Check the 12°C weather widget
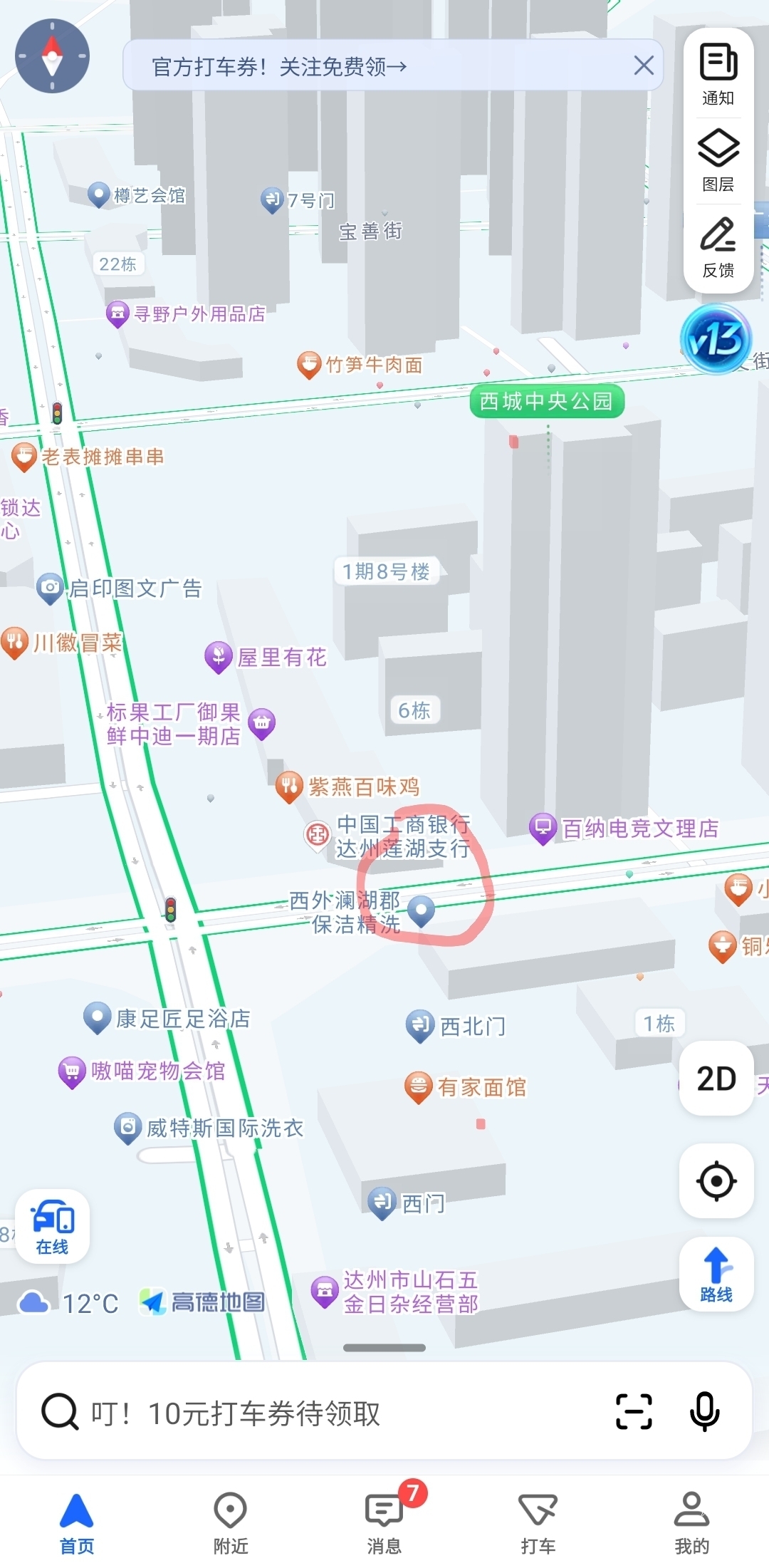This screenshot has height=1568, width=769. point(69,1303)
